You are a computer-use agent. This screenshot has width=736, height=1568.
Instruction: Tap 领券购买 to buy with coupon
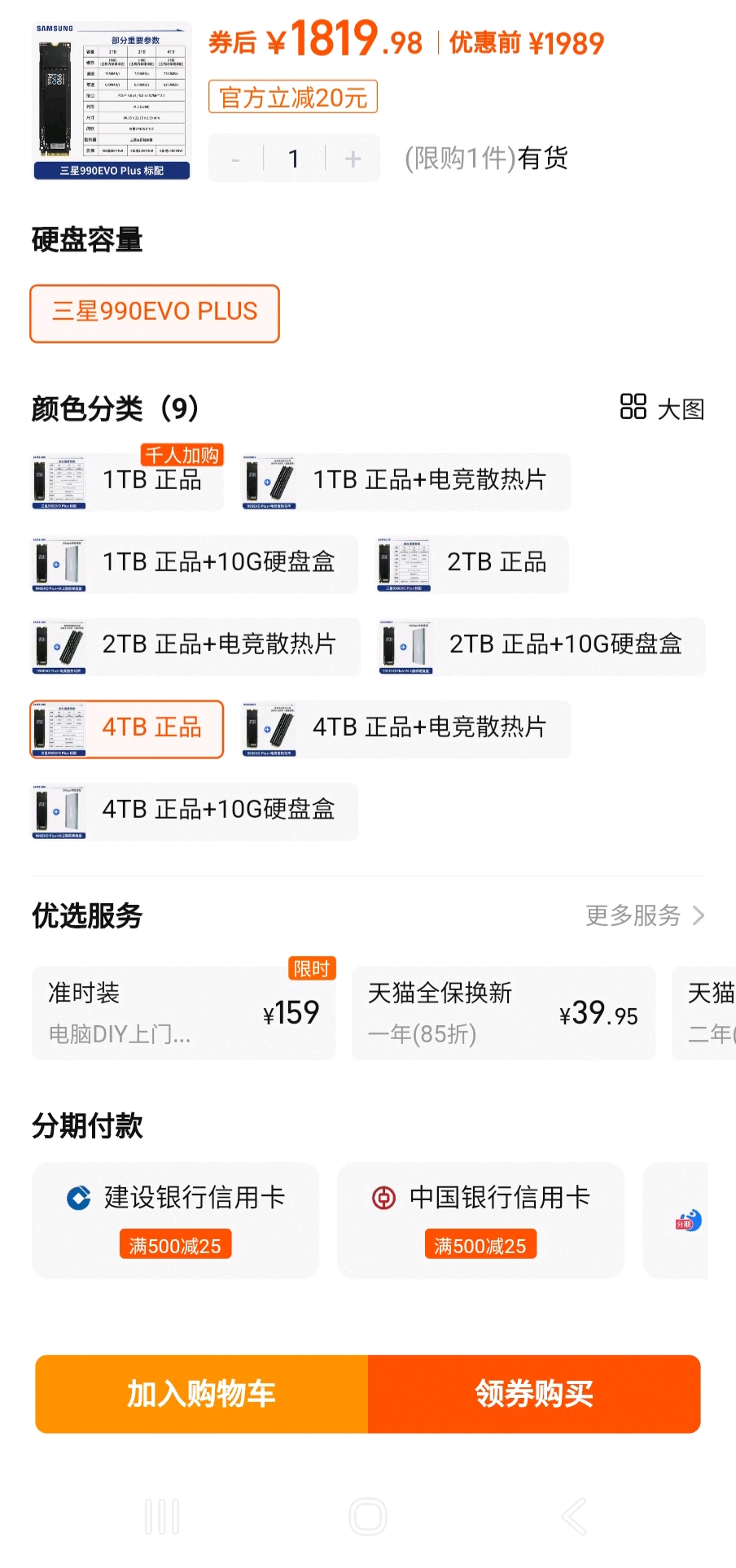(534, 1394)
